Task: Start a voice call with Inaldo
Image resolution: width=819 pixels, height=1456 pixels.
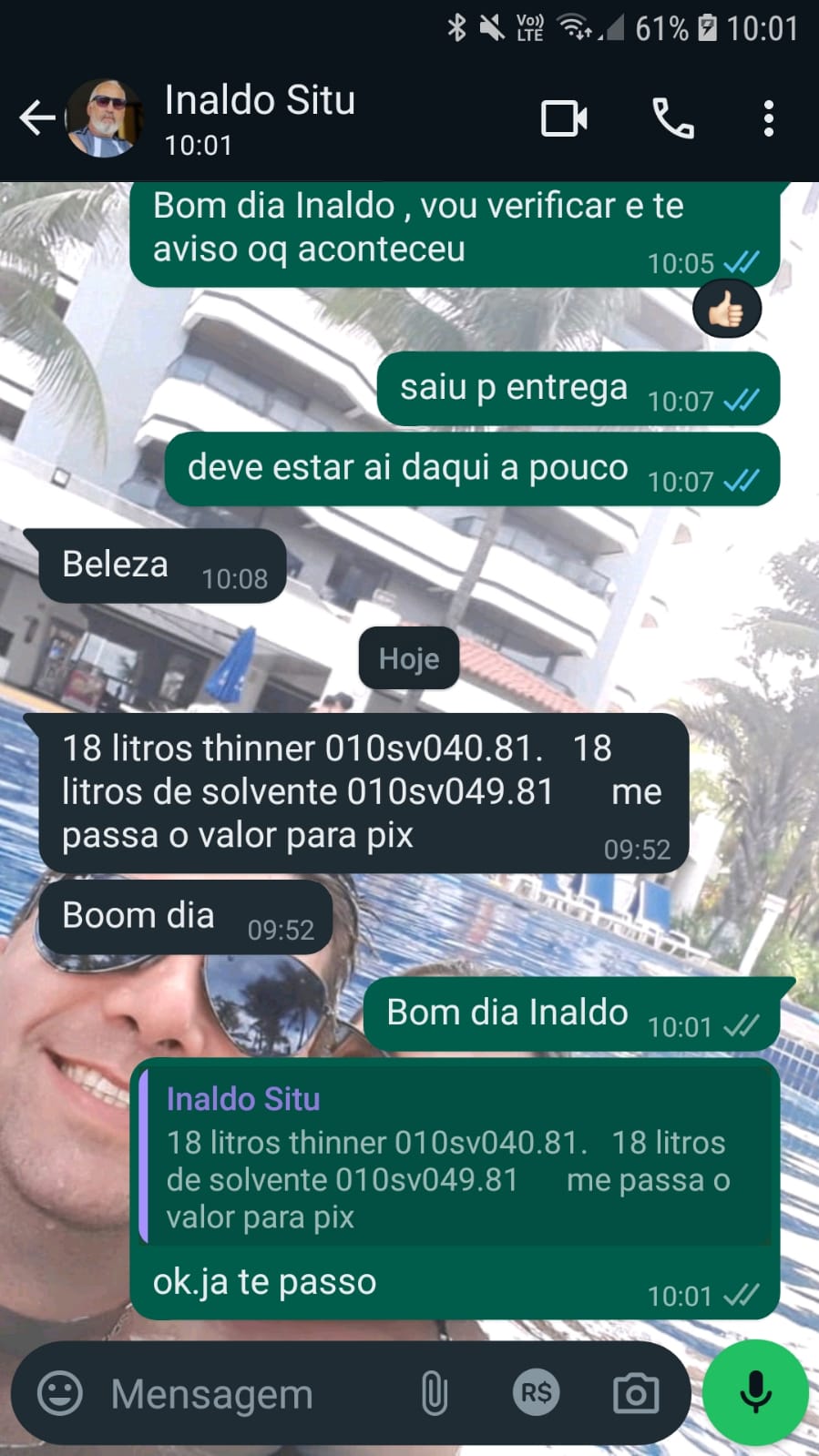Action: tap(673, 118)
